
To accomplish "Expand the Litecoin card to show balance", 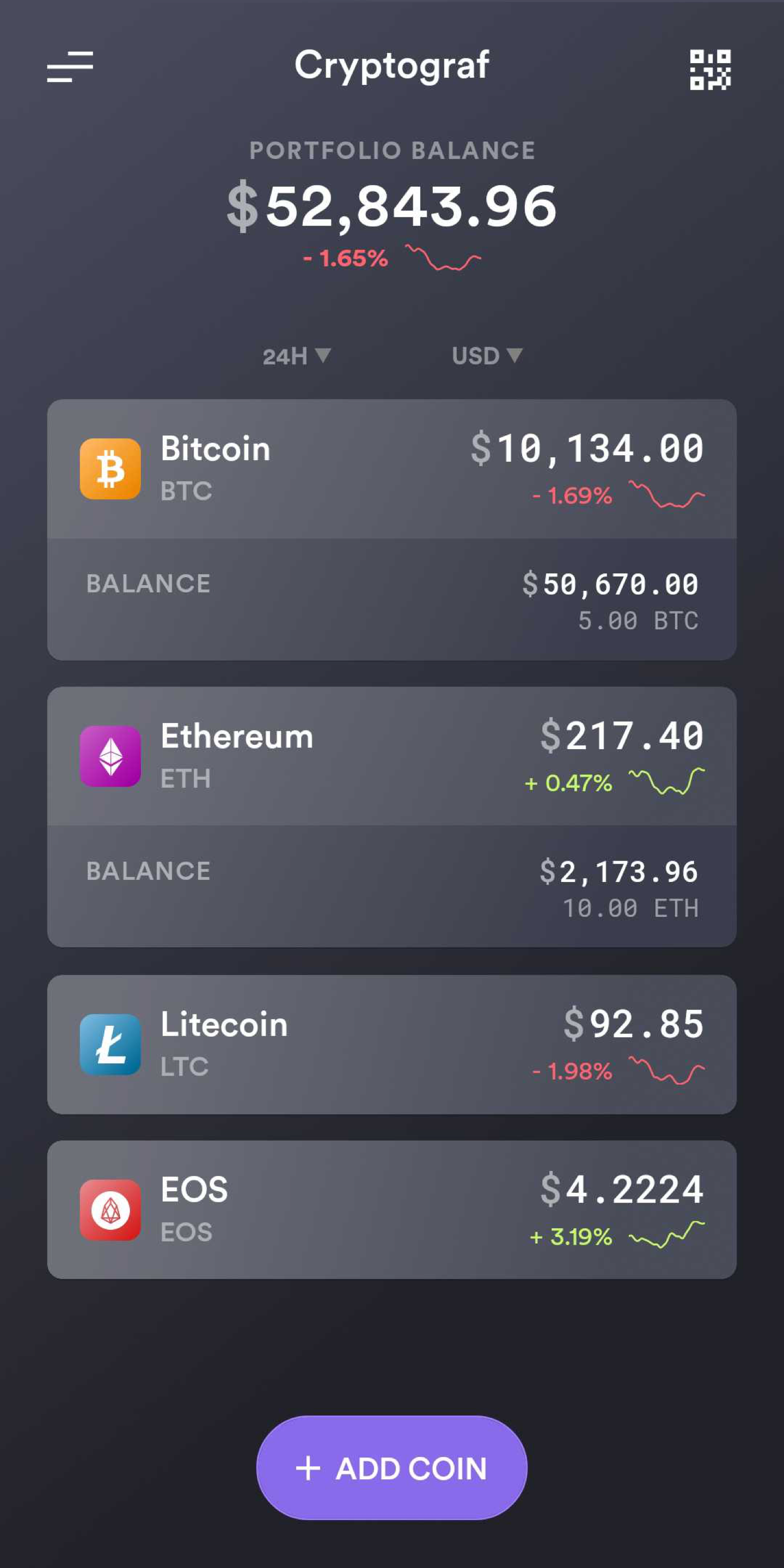I will click(392, 1043).
